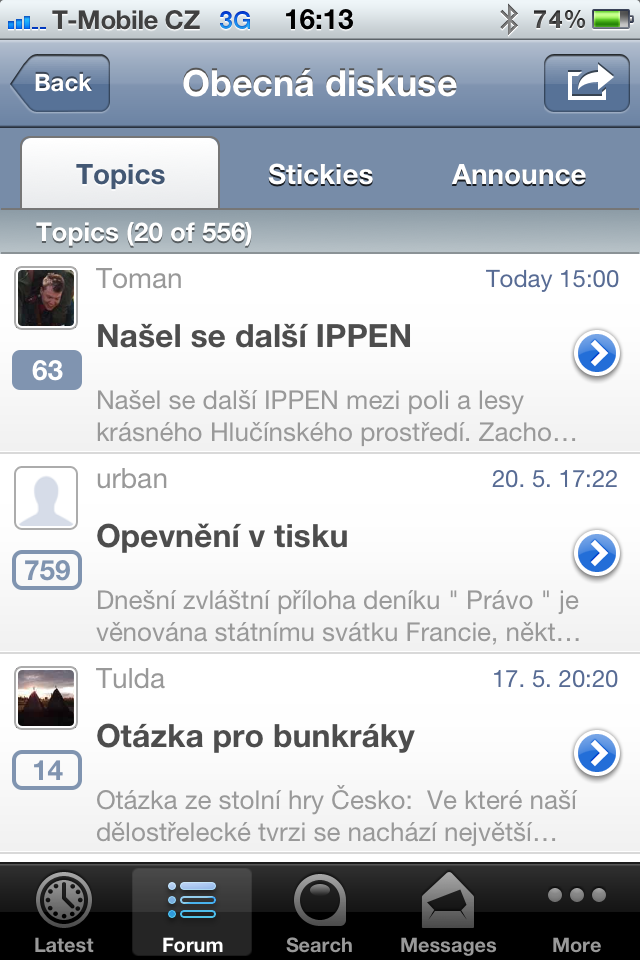The height and width of the screenshot is (960, 640).
Task: Select the Topics tab
Action: click(120, 175)
